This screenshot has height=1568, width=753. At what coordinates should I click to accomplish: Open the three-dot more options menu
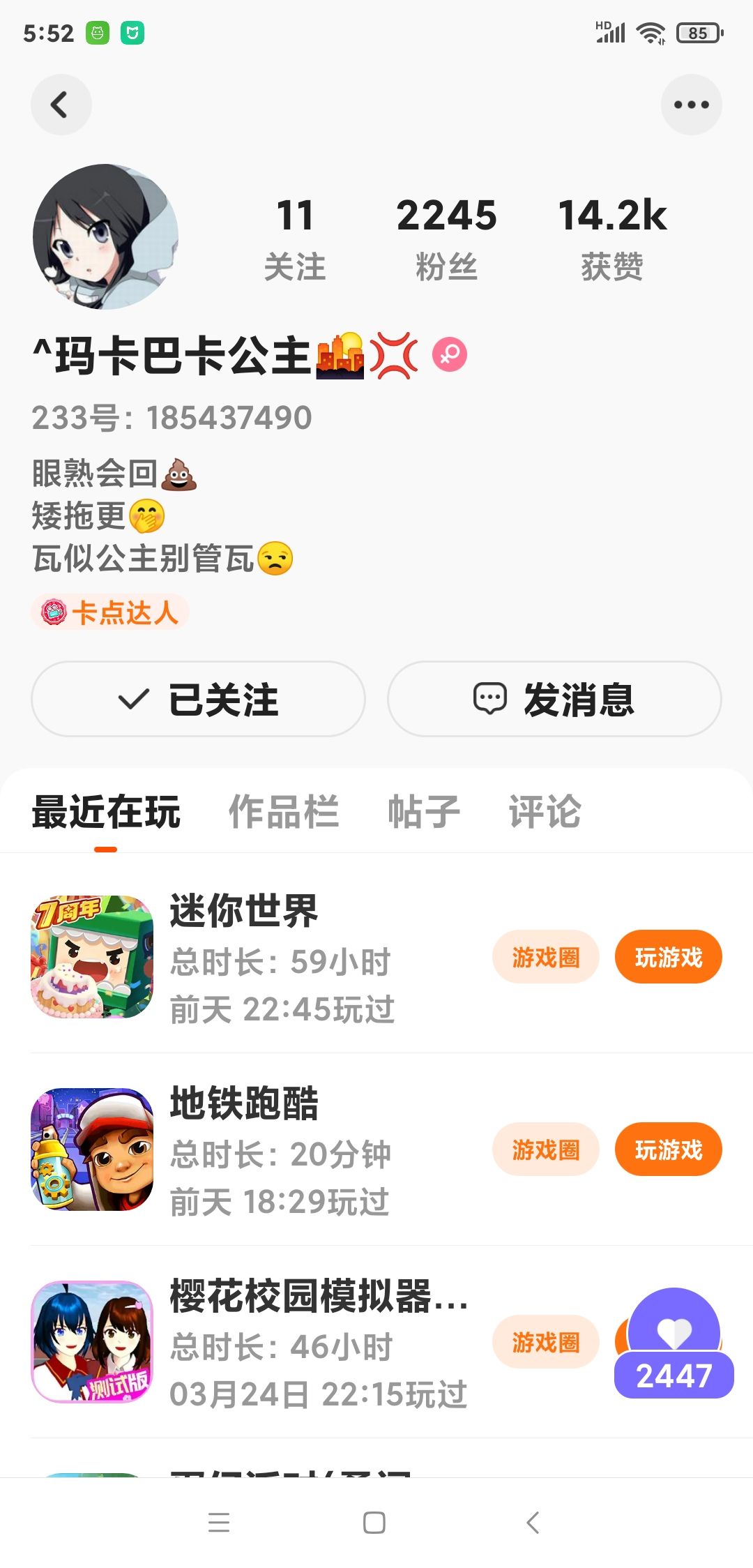pos(691,105)
